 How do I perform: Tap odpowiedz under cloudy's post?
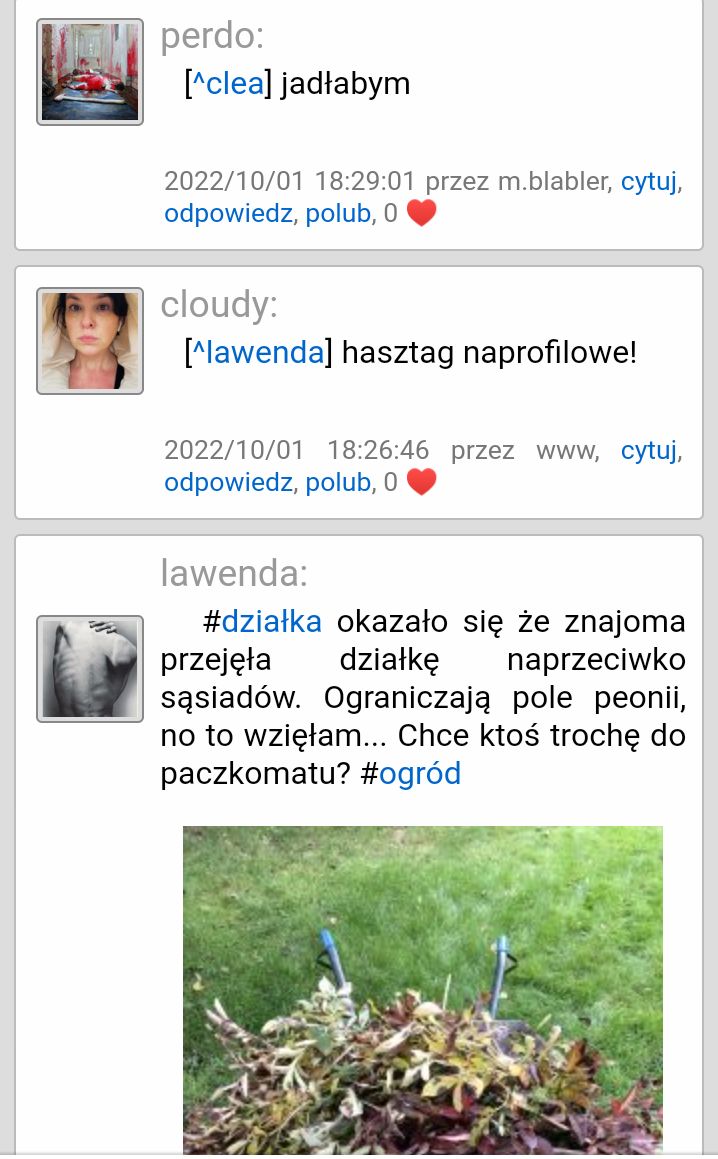pyautogui.click(x=228, y=483)
